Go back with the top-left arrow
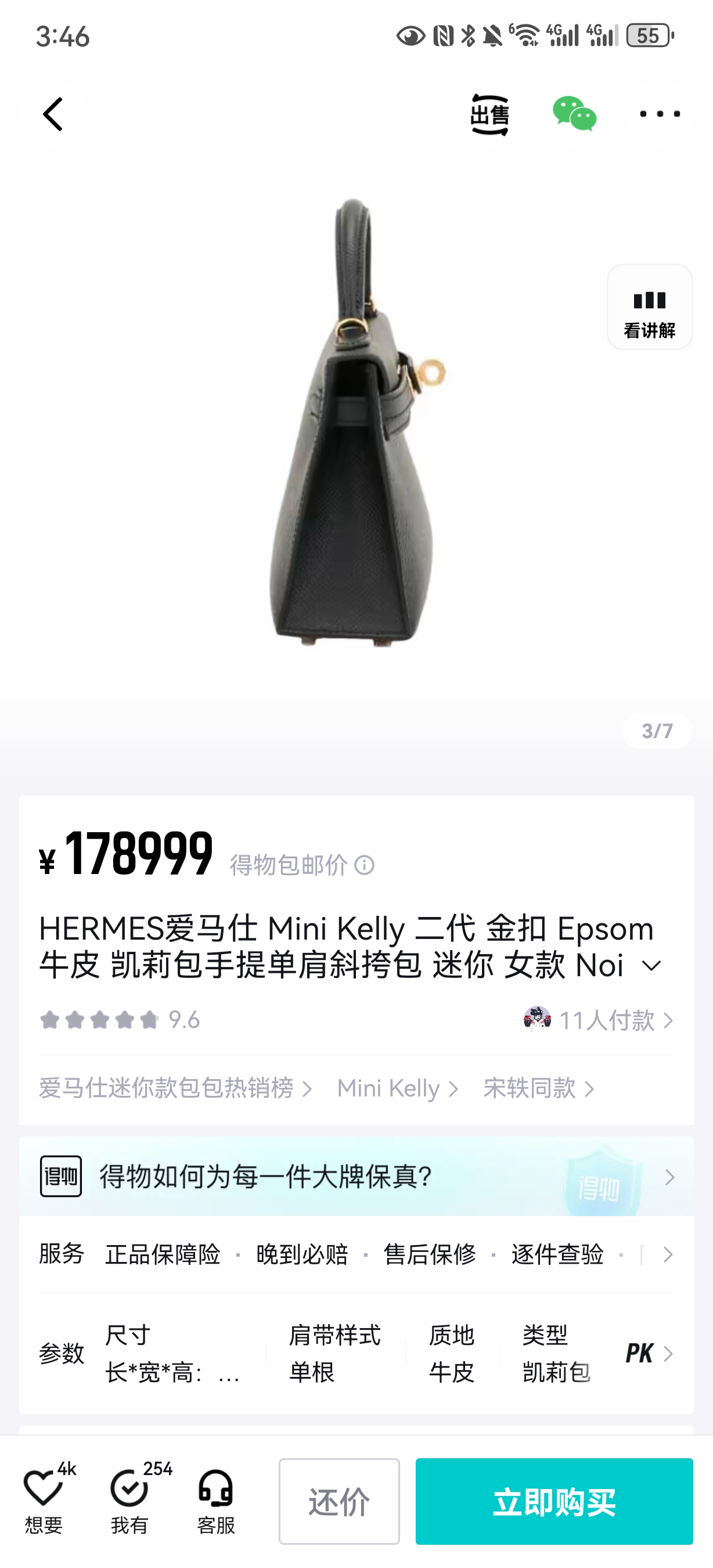This screenshot has width=713, height=1568. pyautogui.click(x=53, y=114)
